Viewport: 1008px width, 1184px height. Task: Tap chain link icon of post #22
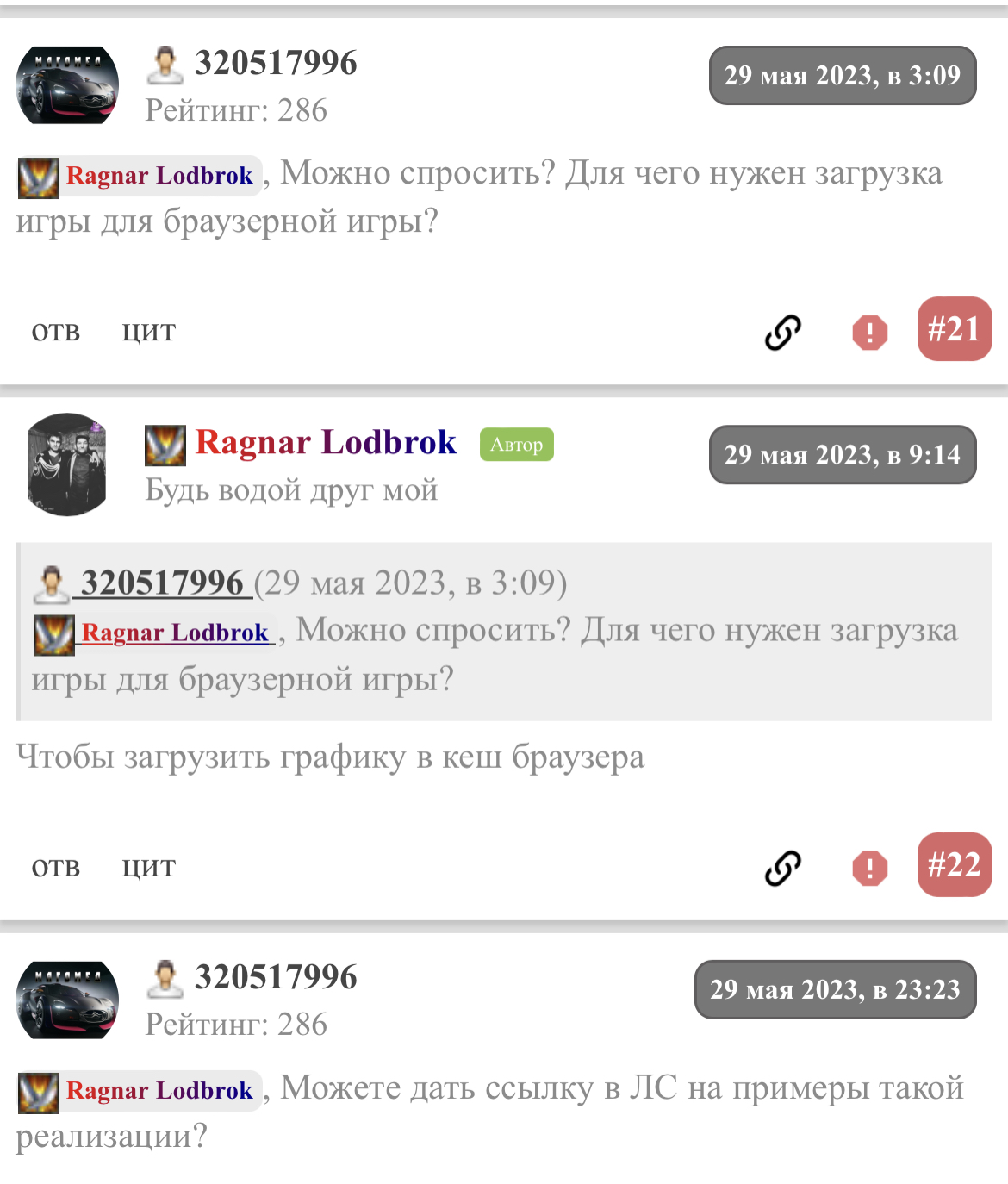(x=782, y=868)
